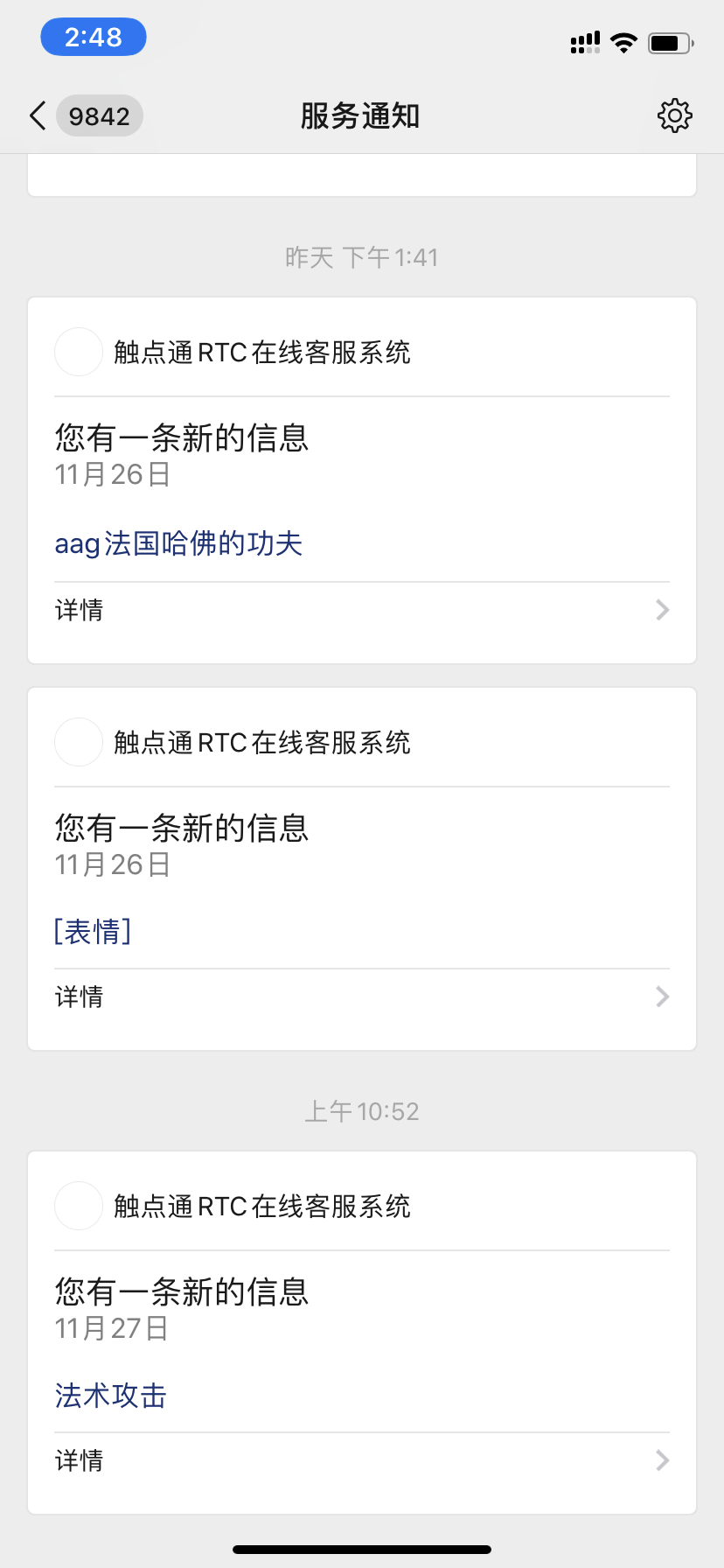724x1568 pixels.
Task: Open details for '法术攻击' notification
Action: [x=361, y=1460]
